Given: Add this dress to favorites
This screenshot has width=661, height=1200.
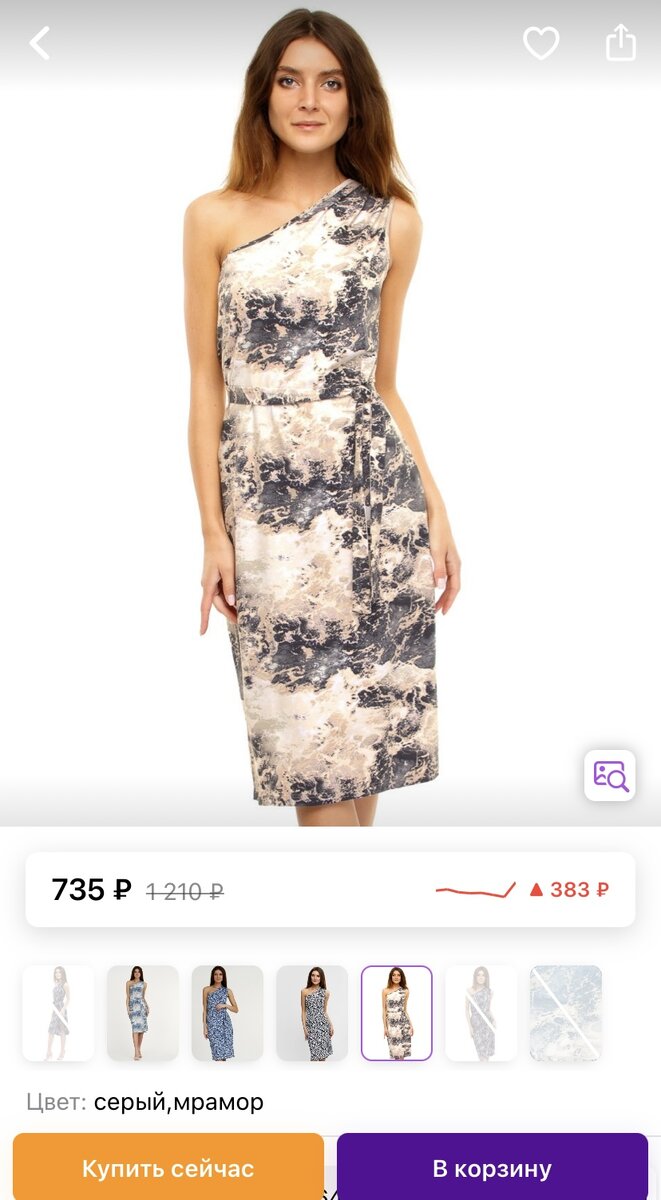Looking at the screenshot, I should (541, 43).
